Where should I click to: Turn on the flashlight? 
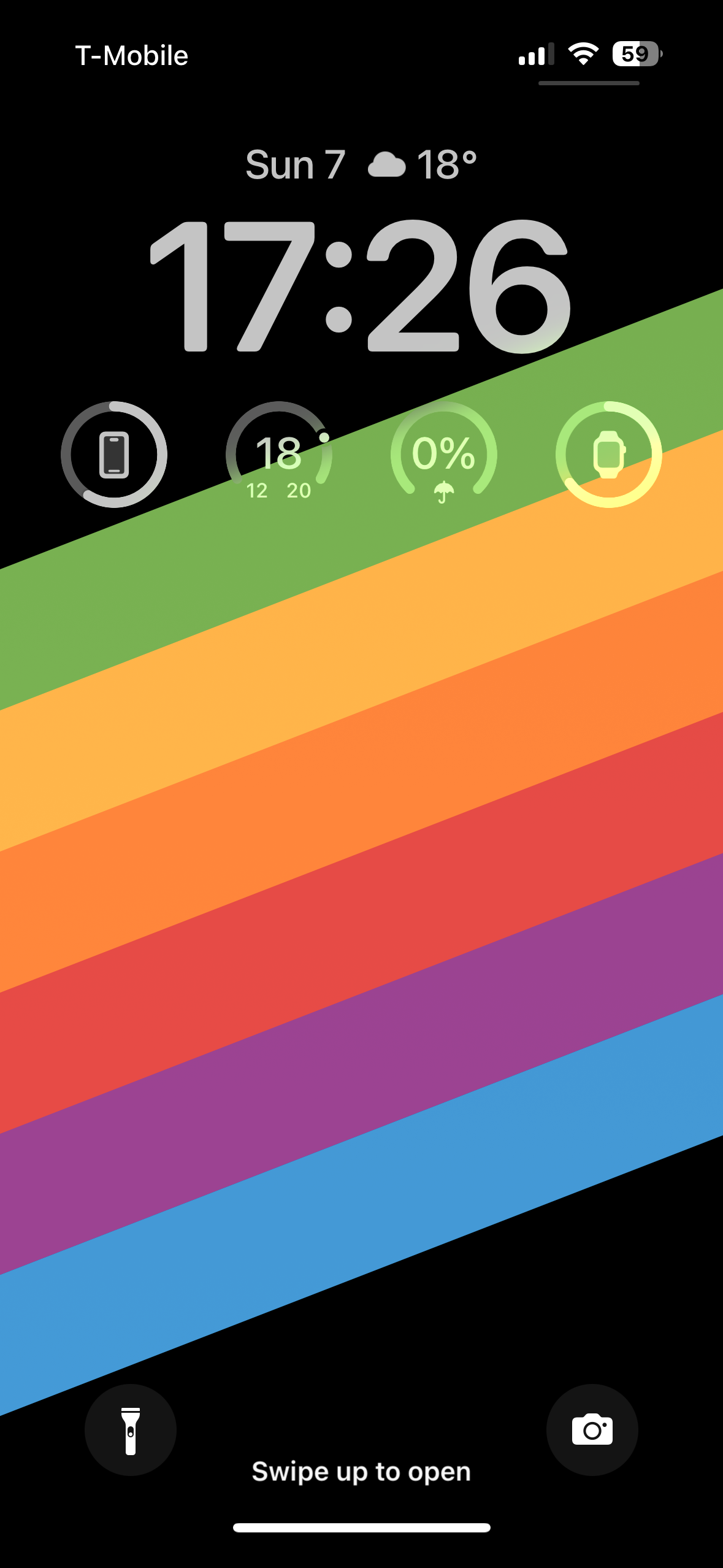click(131, 1429)
